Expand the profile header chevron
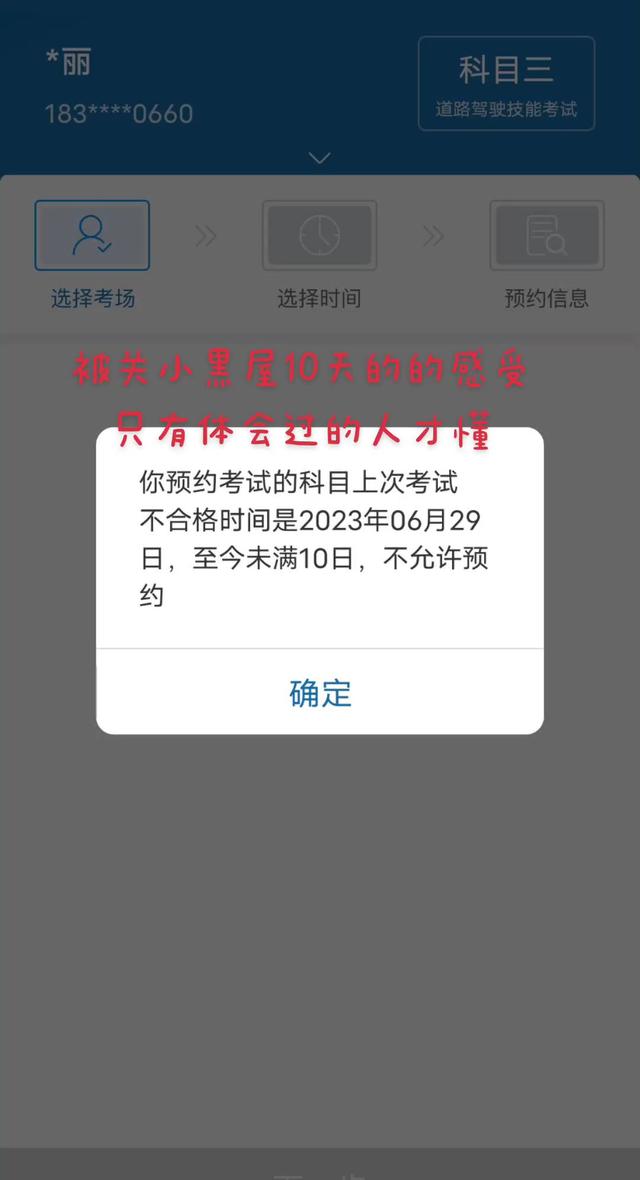The image size is (640, 1180). click(x=320, y=158)
